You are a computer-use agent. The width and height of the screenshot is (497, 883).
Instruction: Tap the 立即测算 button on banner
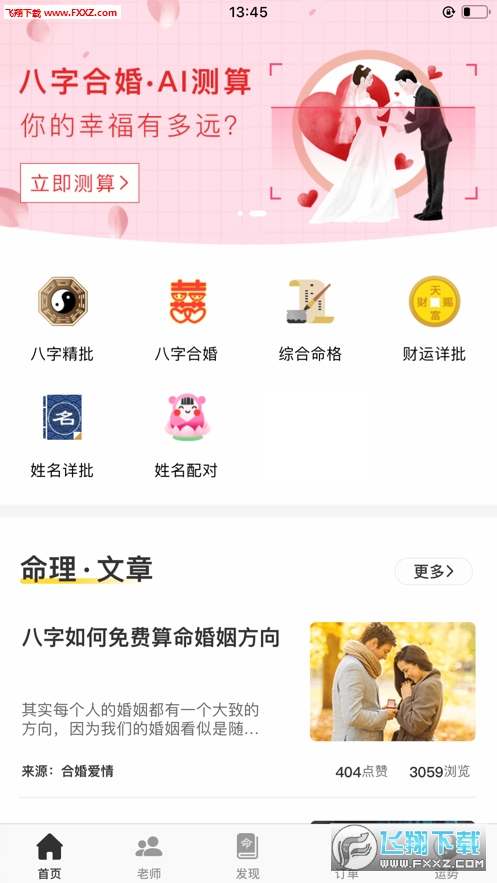tap(79, 183)
